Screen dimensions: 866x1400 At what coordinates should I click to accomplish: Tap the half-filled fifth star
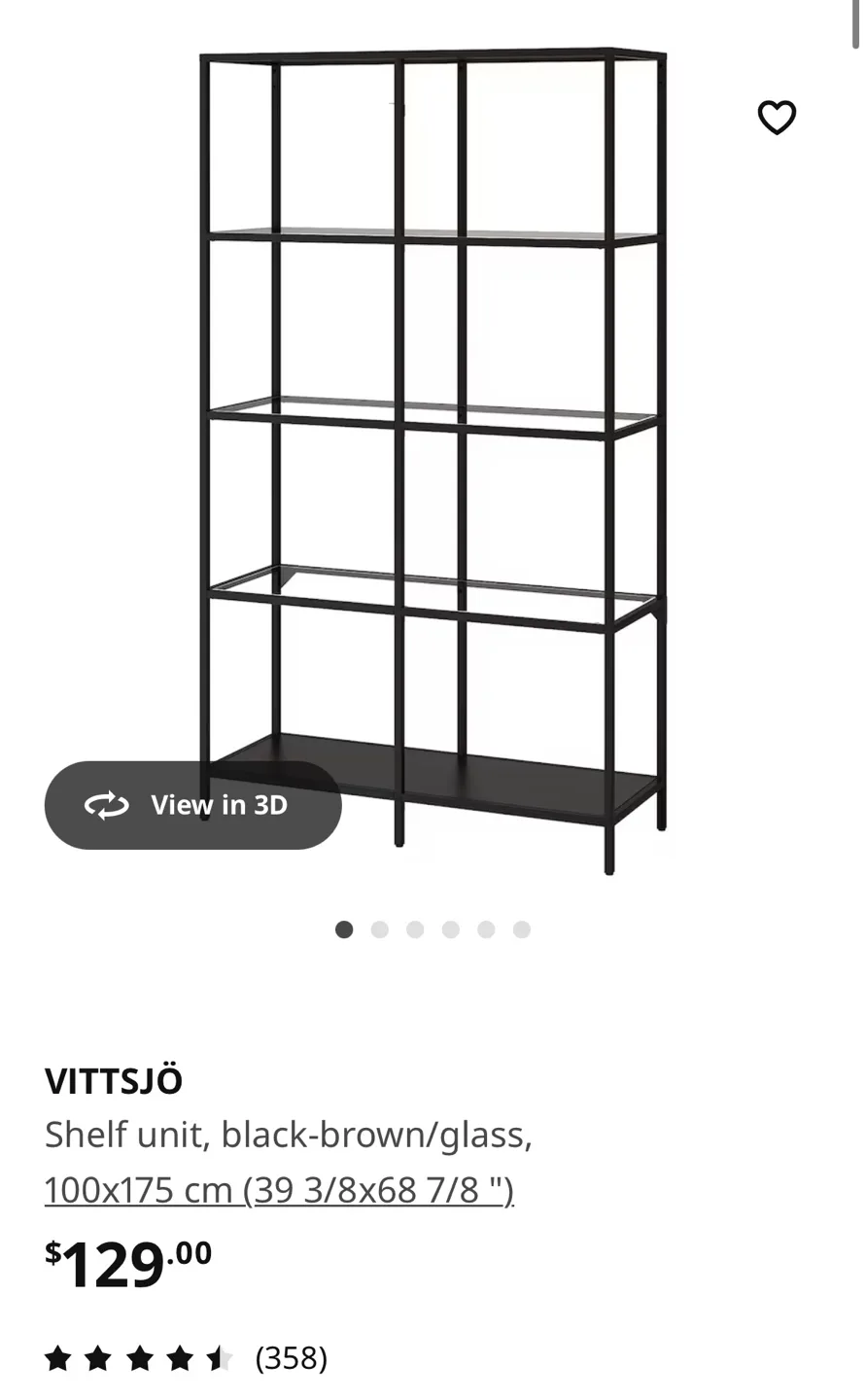click(222, 1358)
